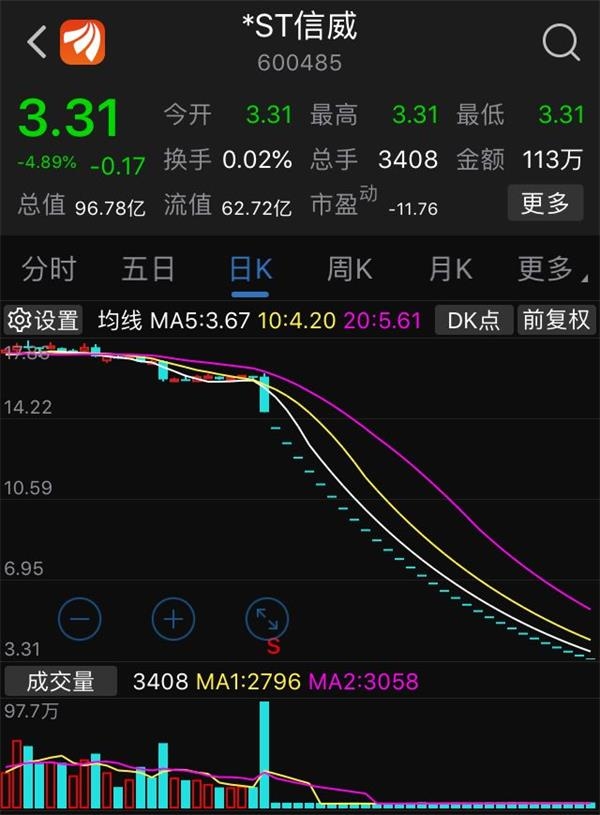Open stock search magnifier
600x815 pixels.
561,42
